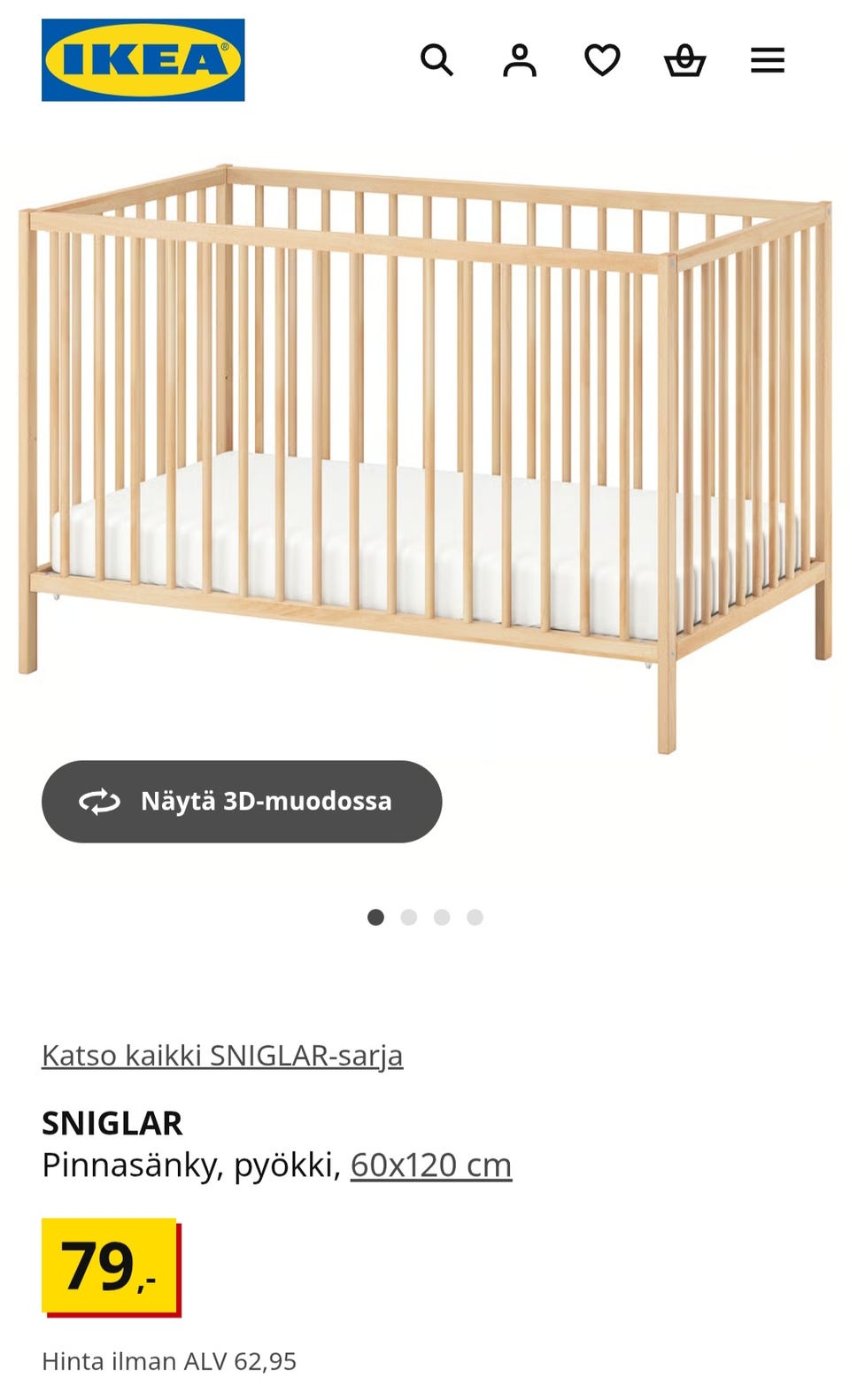Activate the second image indicator dot

pyautogui.click(x=409, y=918)
